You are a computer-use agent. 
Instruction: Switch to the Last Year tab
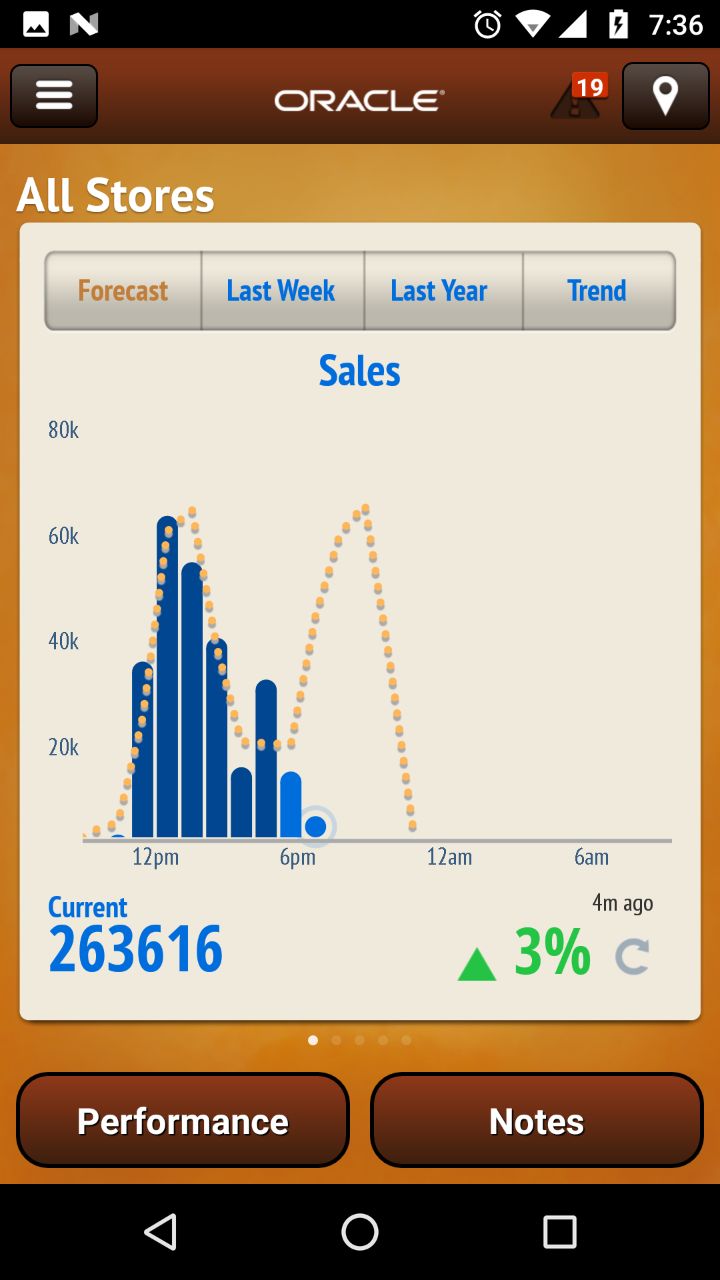[x=439, y=291]
